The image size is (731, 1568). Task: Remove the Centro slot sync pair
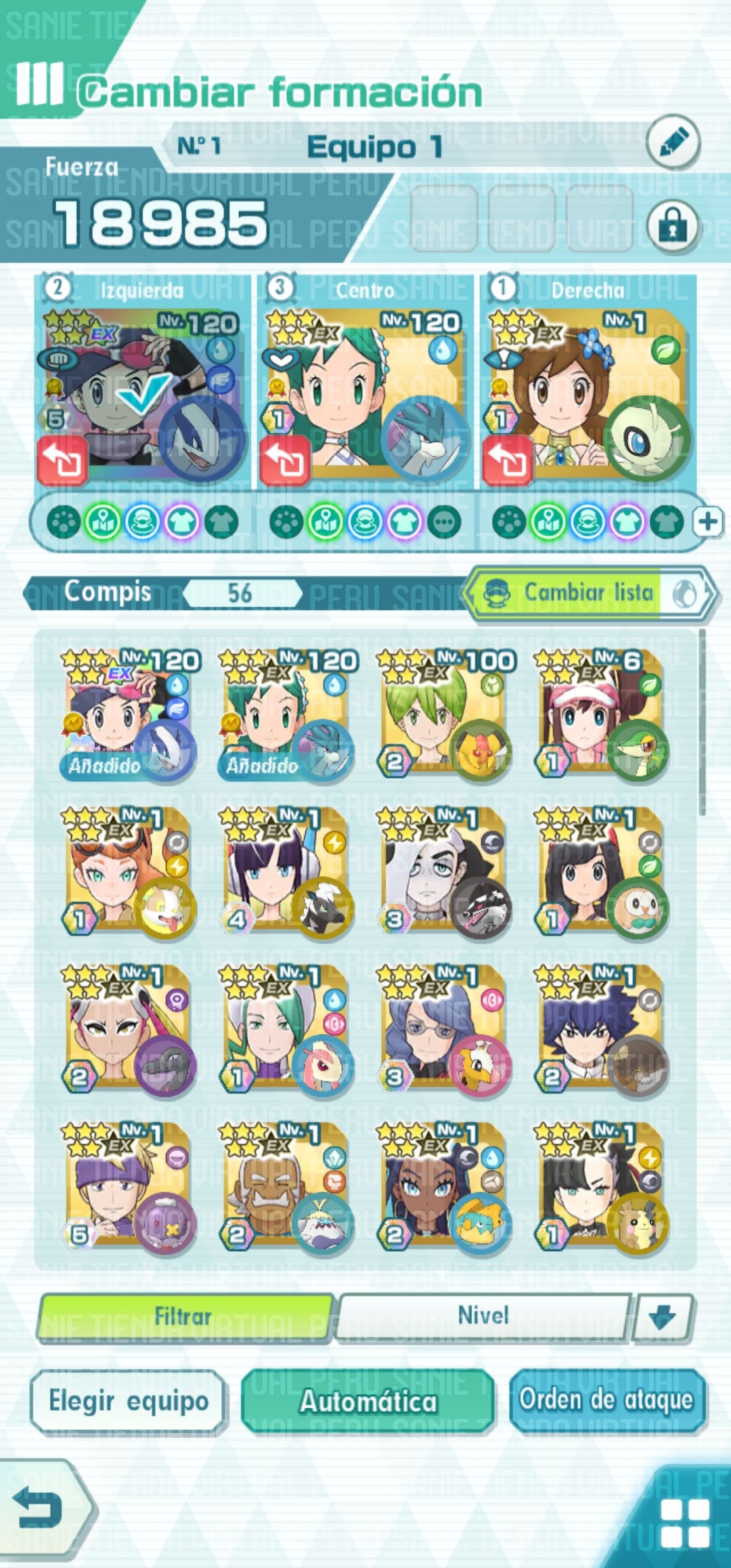(285, 460)
